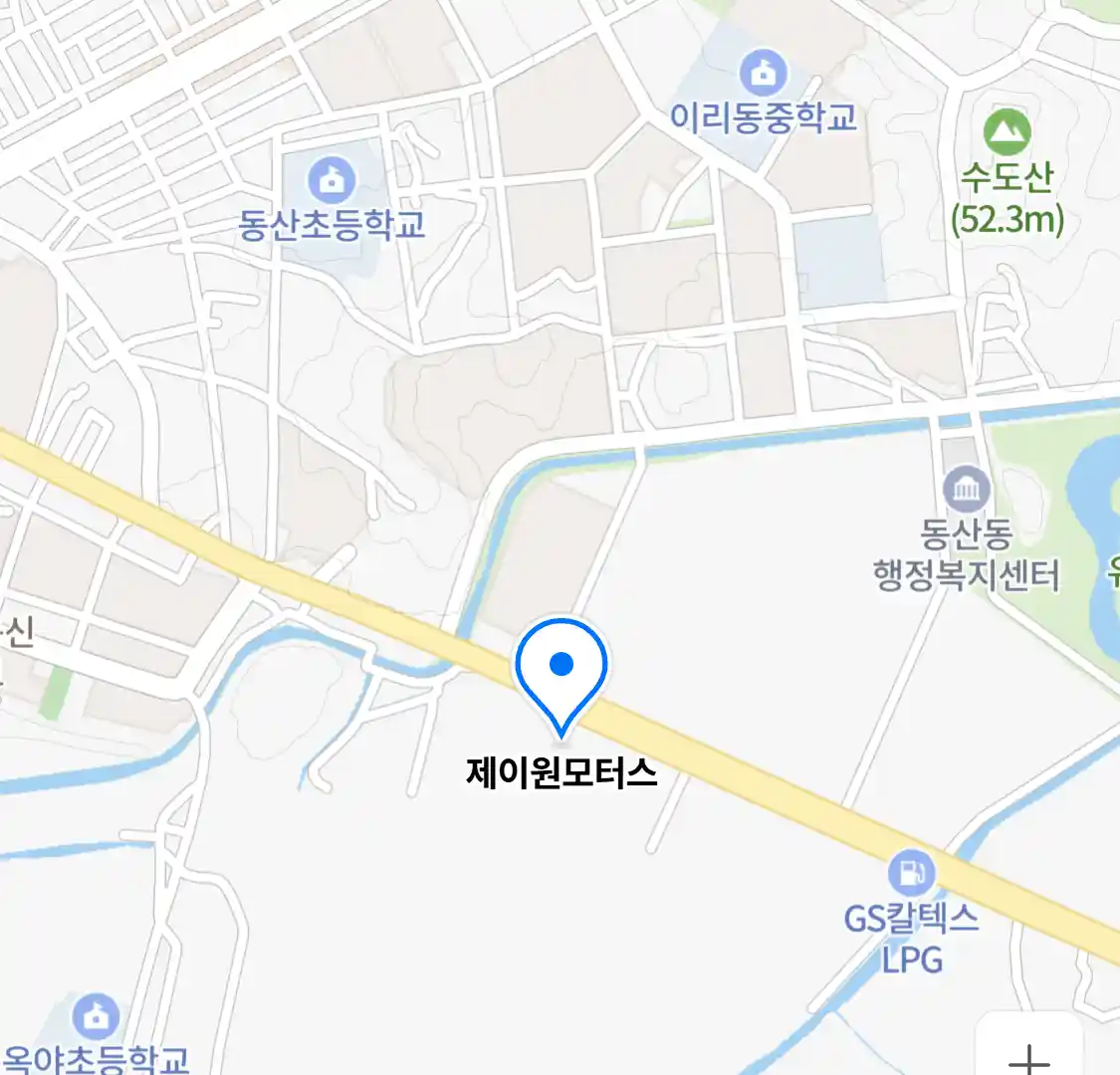
Task: Select the 옥야초등학교 school marker
Action: pos(96,1016)
